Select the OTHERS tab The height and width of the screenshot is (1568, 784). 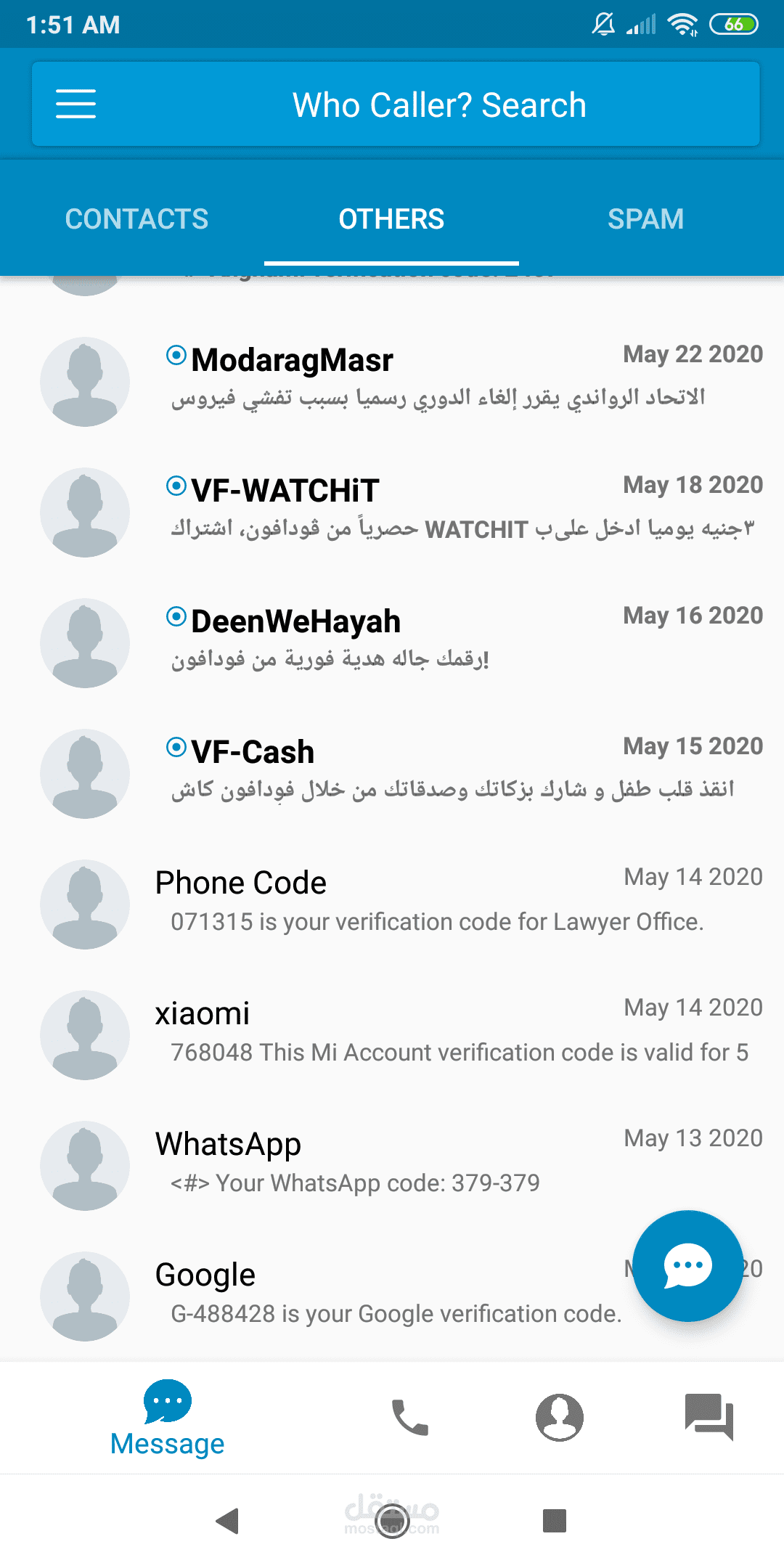(x=391, y=219)
